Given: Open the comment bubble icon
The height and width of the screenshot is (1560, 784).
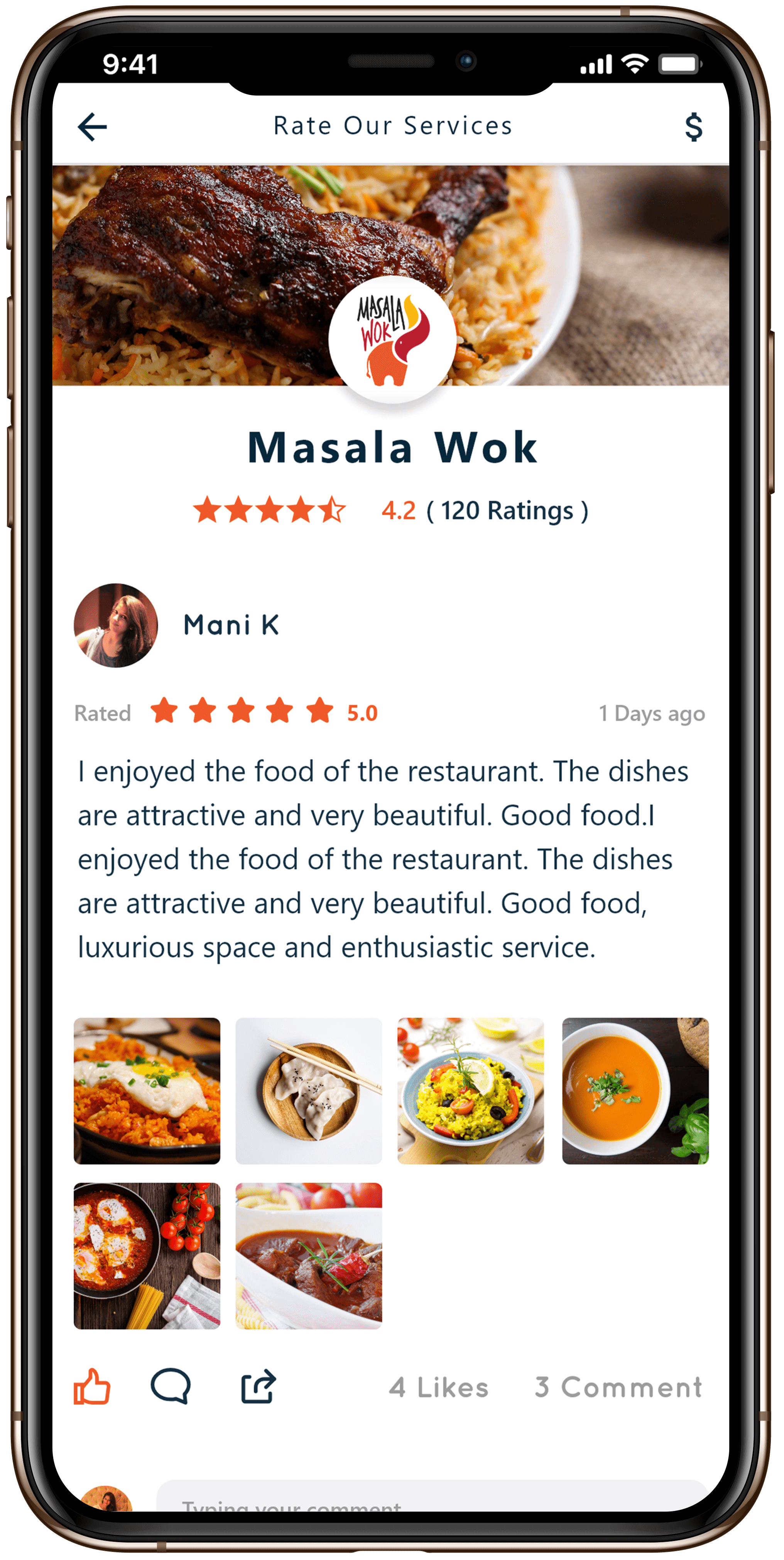Looking at the screenshot, I should tap(171, 1386).
